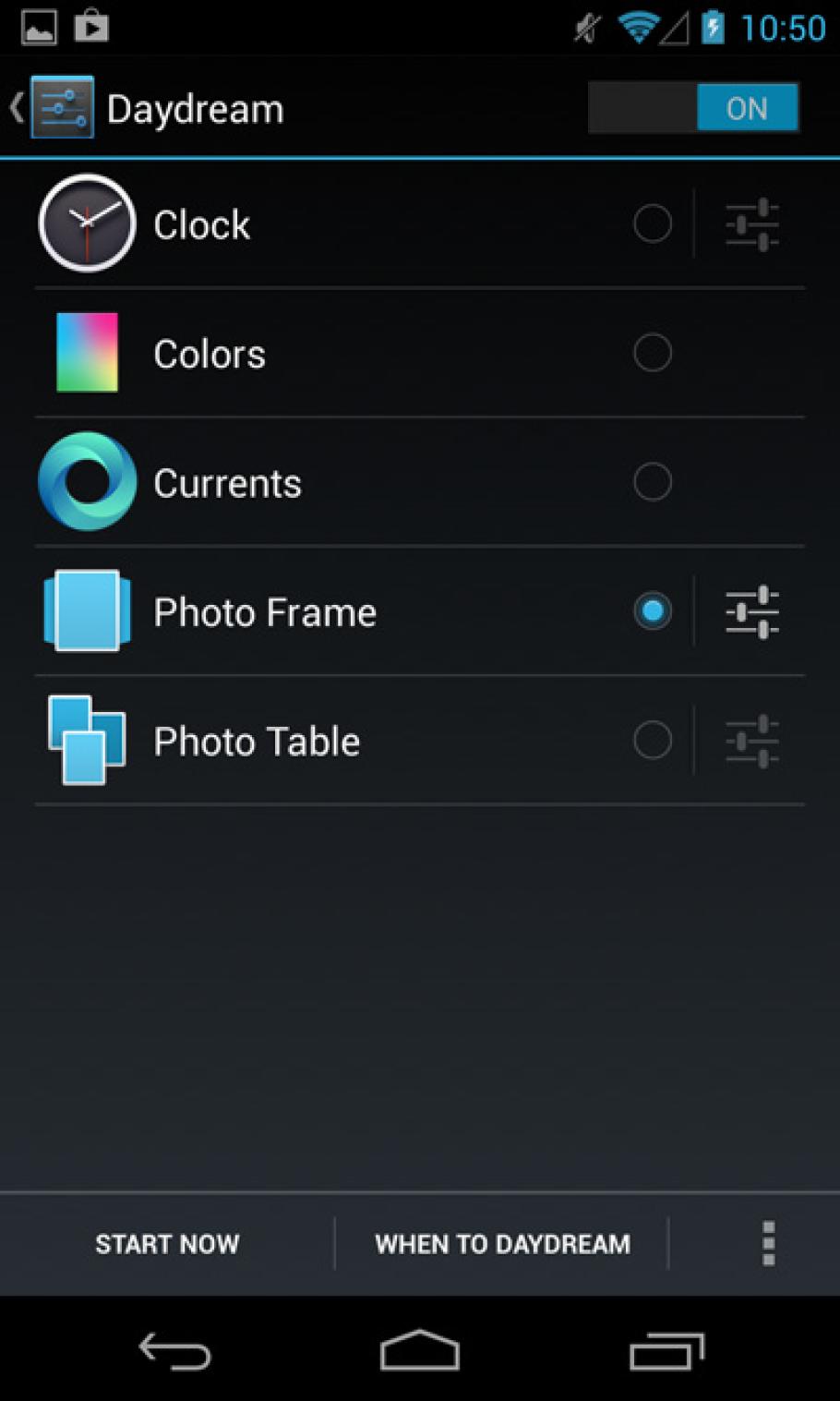
Task: Choose the Colors daydream
Action: pos(652,353)
